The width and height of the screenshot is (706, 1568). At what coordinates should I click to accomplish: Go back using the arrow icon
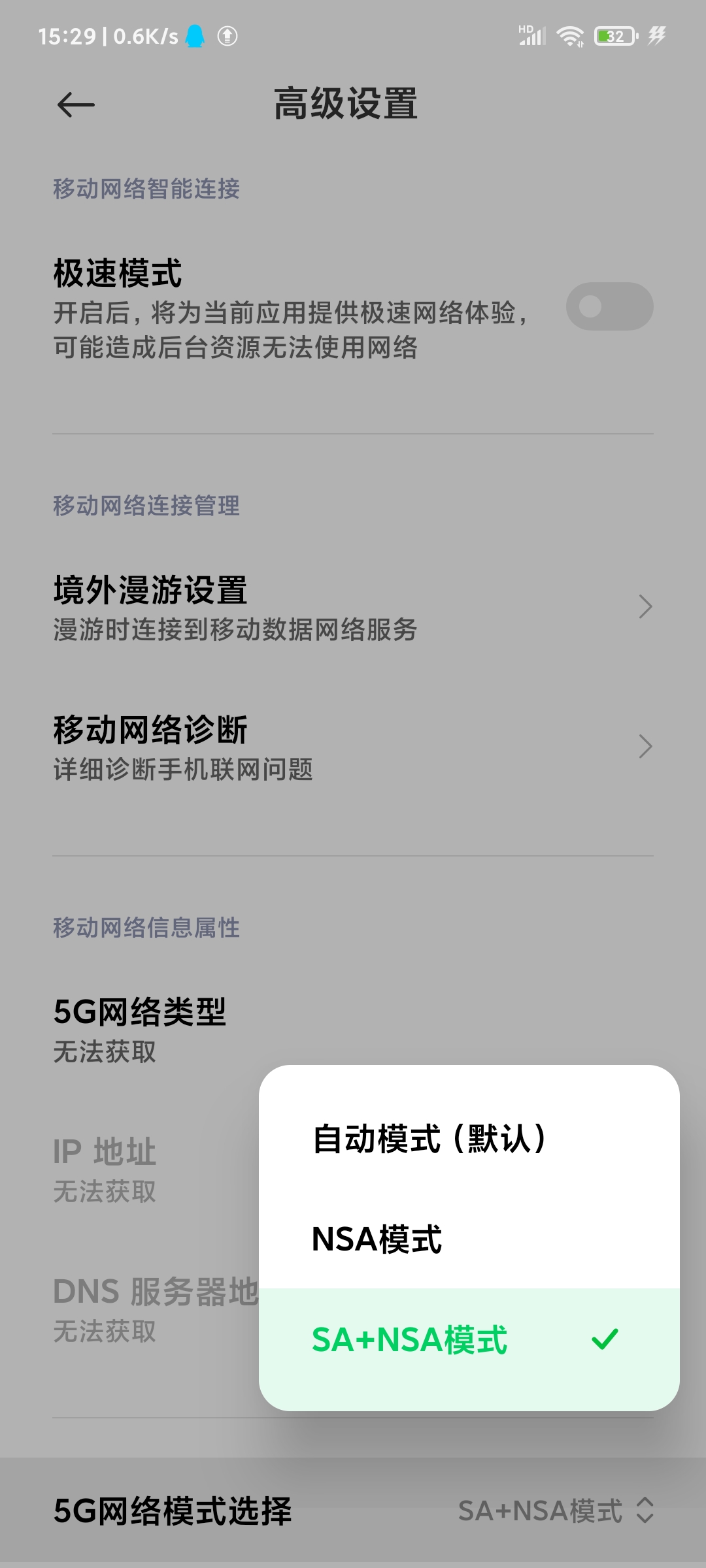(x=76, y=105)
